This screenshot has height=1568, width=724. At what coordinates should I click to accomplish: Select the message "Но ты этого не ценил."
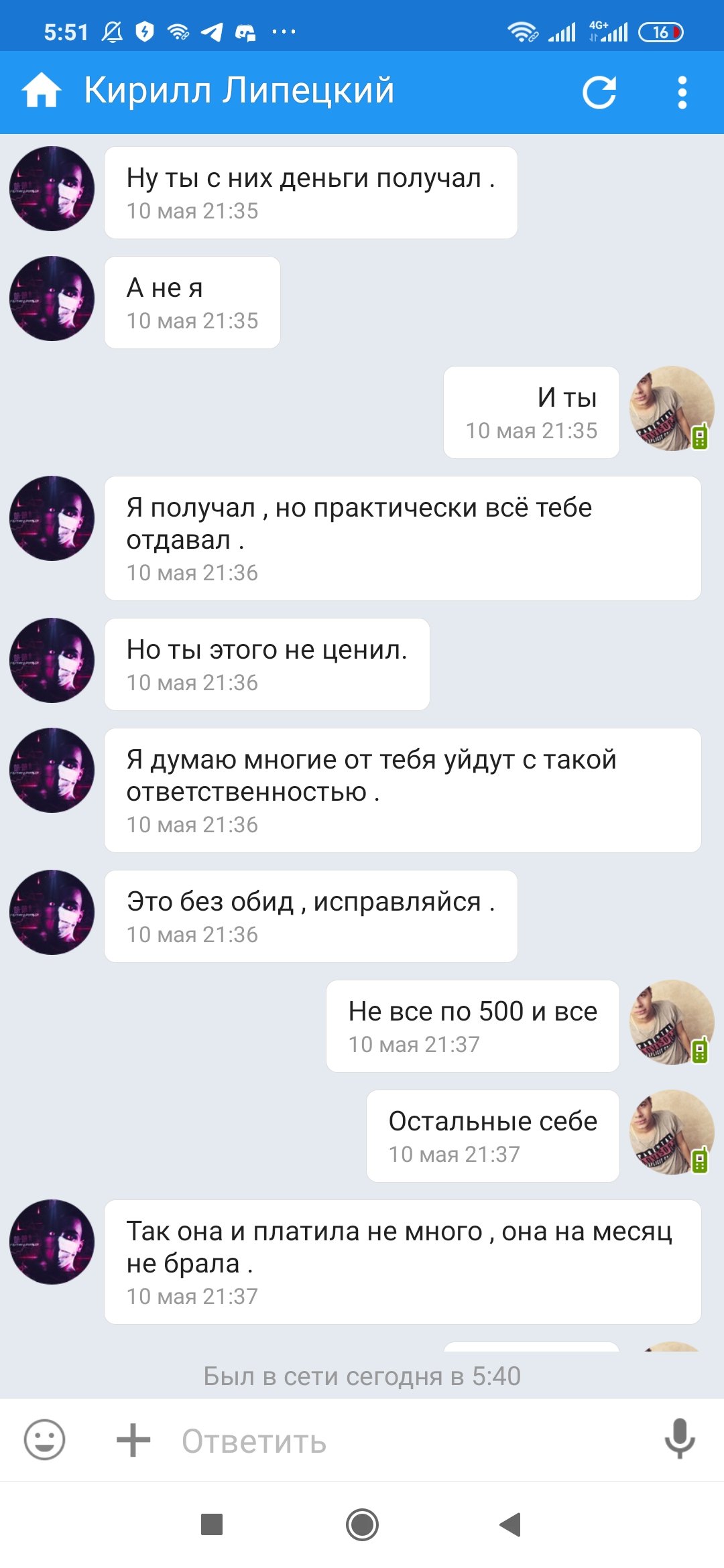pos(267,664)
